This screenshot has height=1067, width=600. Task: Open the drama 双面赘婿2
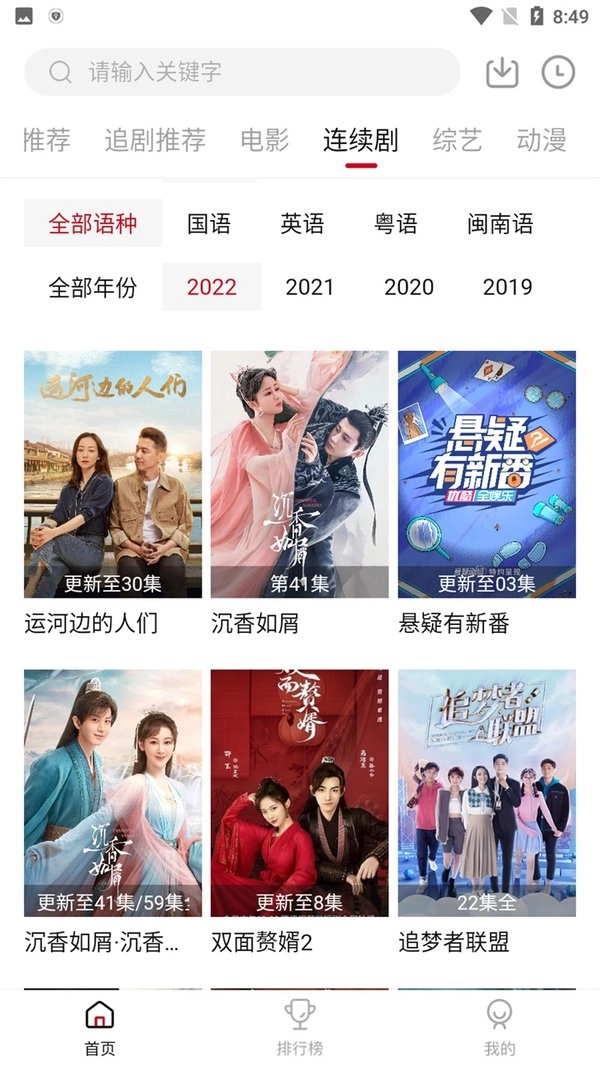tap(299, 793)
